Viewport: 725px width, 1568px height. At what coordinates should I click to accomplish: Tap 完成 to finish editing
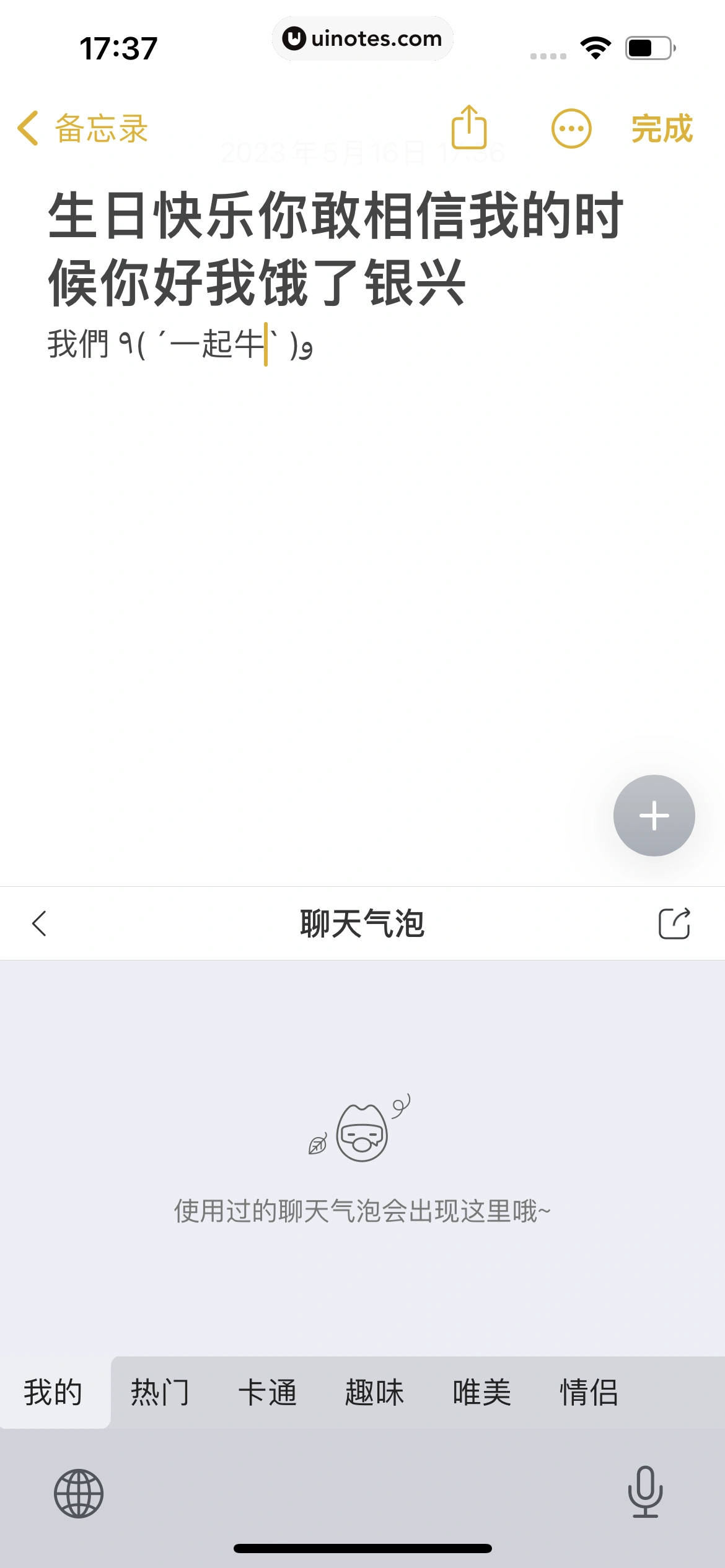(661, 129)
